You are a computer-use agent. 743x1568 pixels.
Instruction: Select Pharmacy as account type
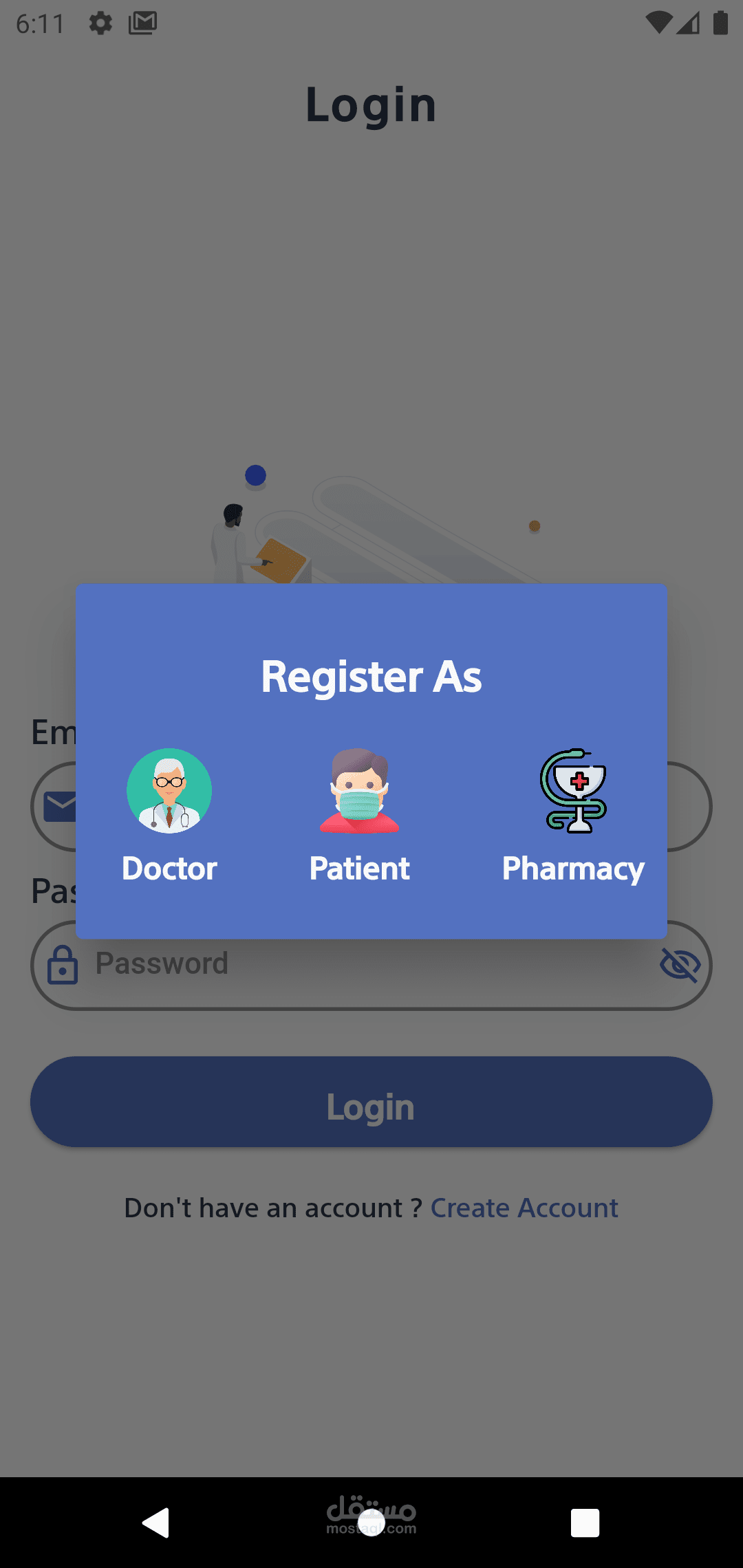[x=573, y=815]
